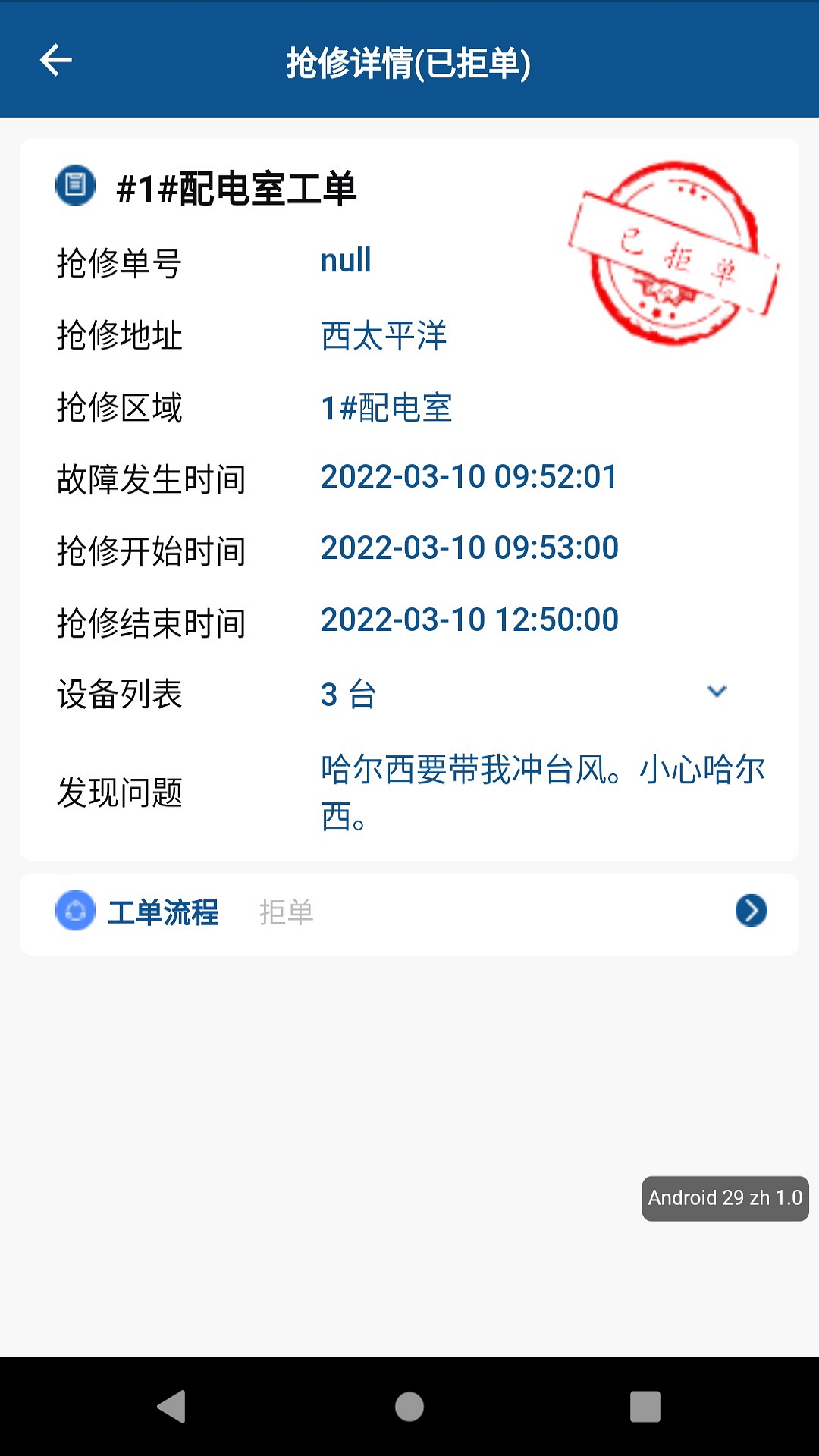The width and height of the screenshot is (819, 1456).
Task: Open the 工单流程 row
Action: 409,912
